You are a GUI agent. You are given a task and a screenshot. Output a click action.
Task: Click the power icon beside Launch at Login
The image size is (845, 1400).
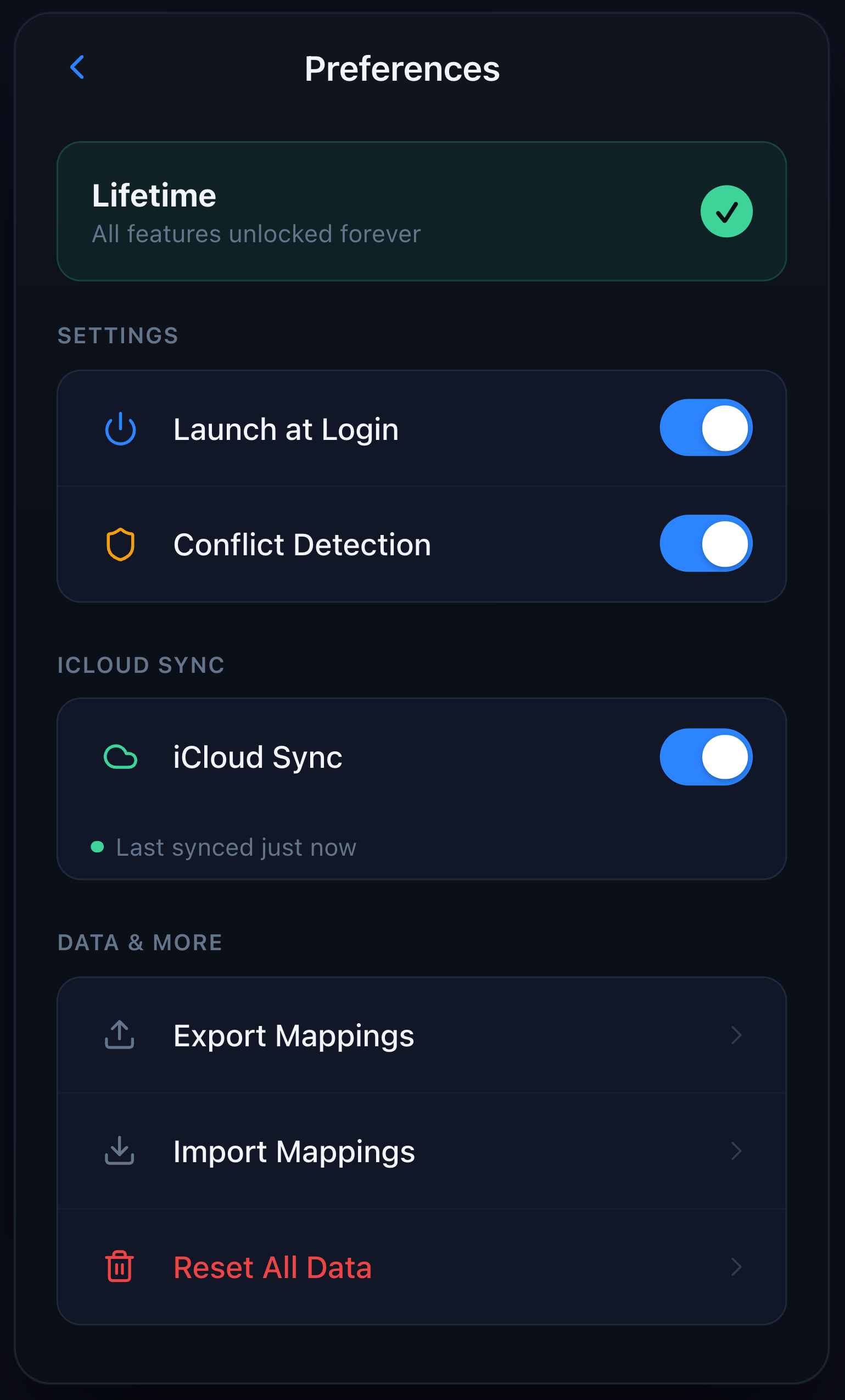[120, 430]
